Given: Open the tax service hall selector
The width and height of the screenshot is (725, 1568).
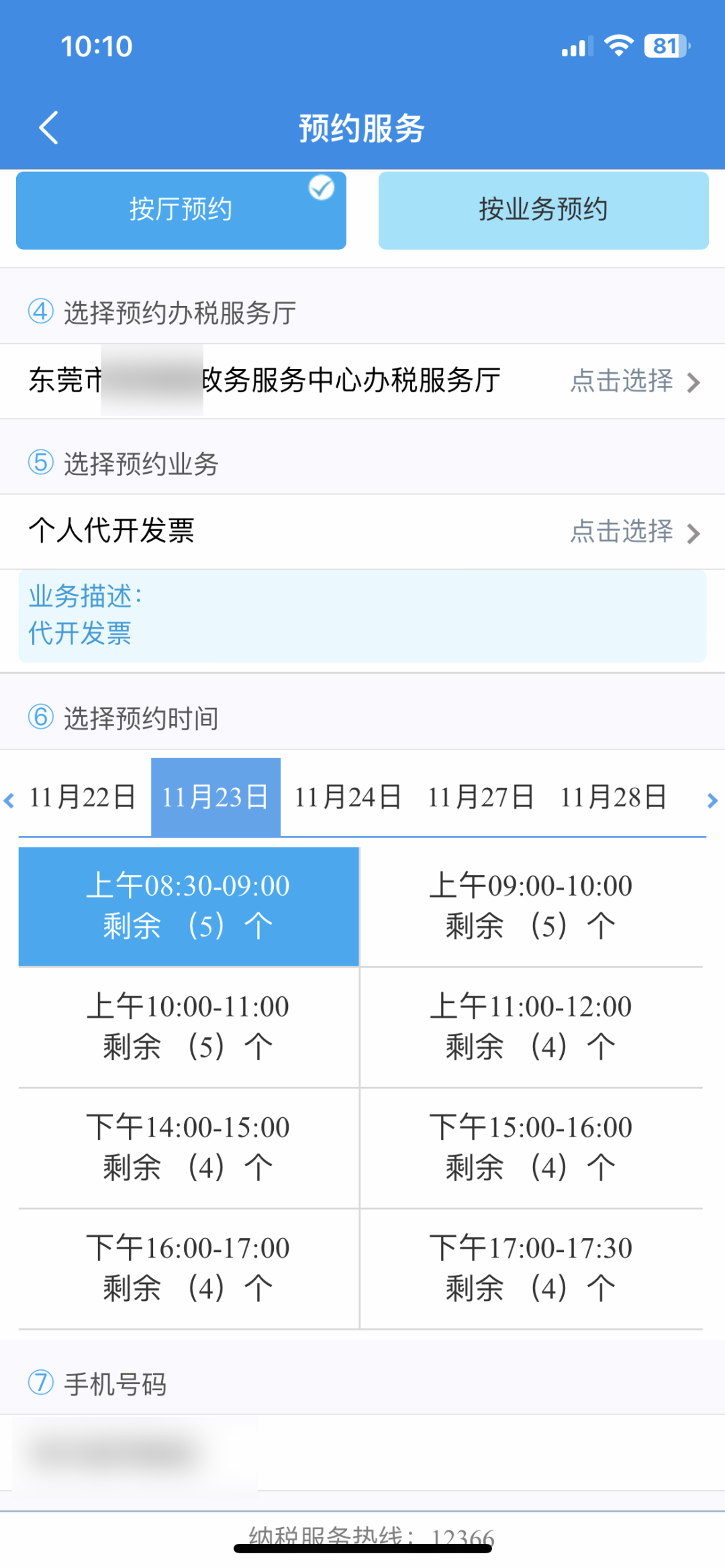Looking at the screenshot, I should point(362,381).
